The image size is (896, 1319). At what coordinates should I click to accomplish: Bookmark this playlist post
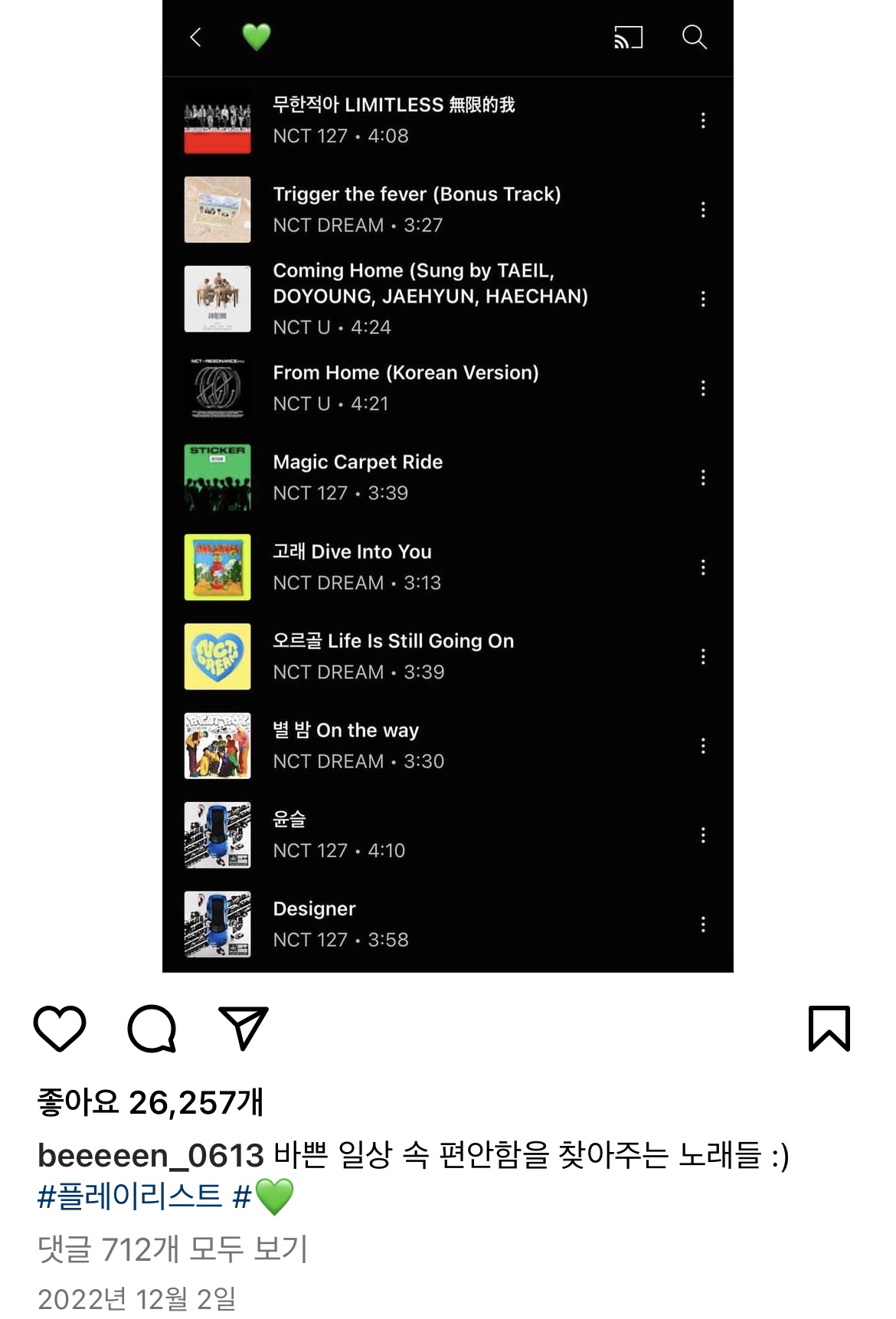[829, 1028]
